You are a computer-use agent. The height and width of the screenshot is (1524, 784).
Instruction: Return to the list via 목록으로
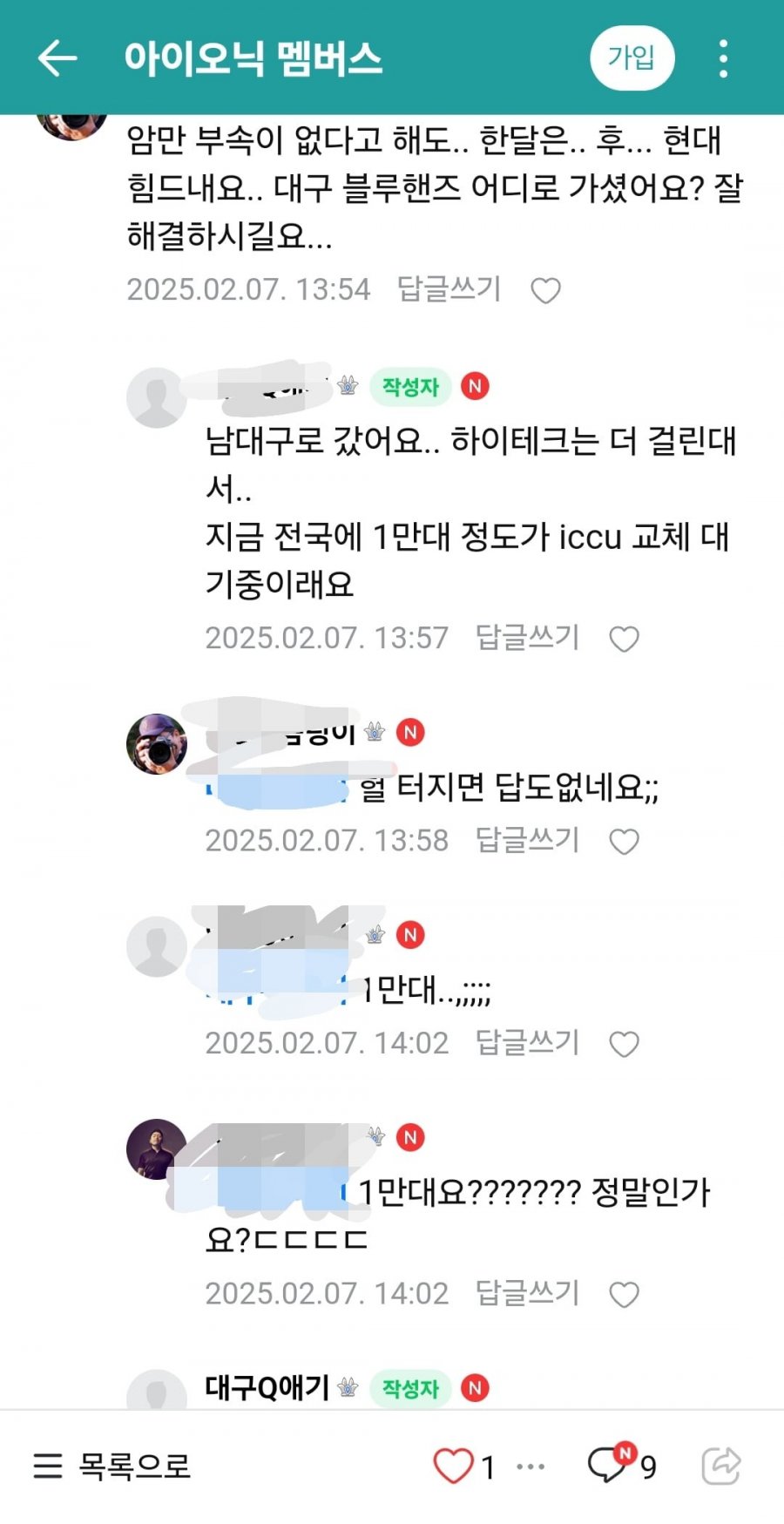[112, 1466]
